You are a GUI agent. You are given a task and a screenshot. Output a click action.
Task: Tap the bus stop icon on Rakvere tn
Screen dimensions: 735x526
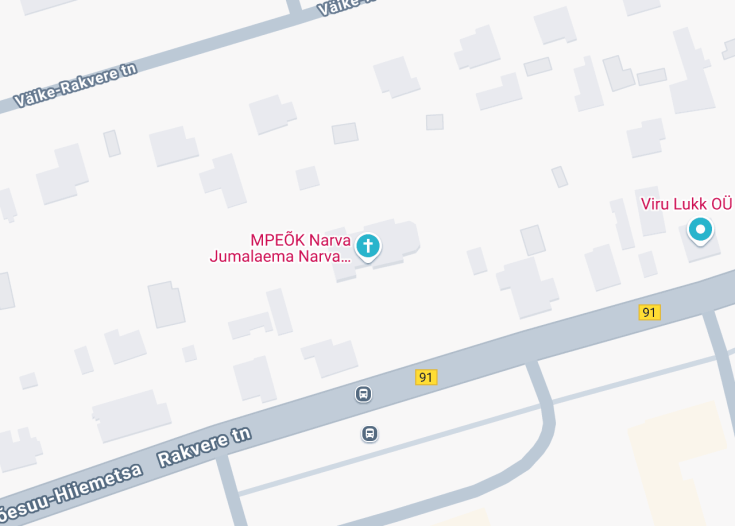[x=363, y=394]
